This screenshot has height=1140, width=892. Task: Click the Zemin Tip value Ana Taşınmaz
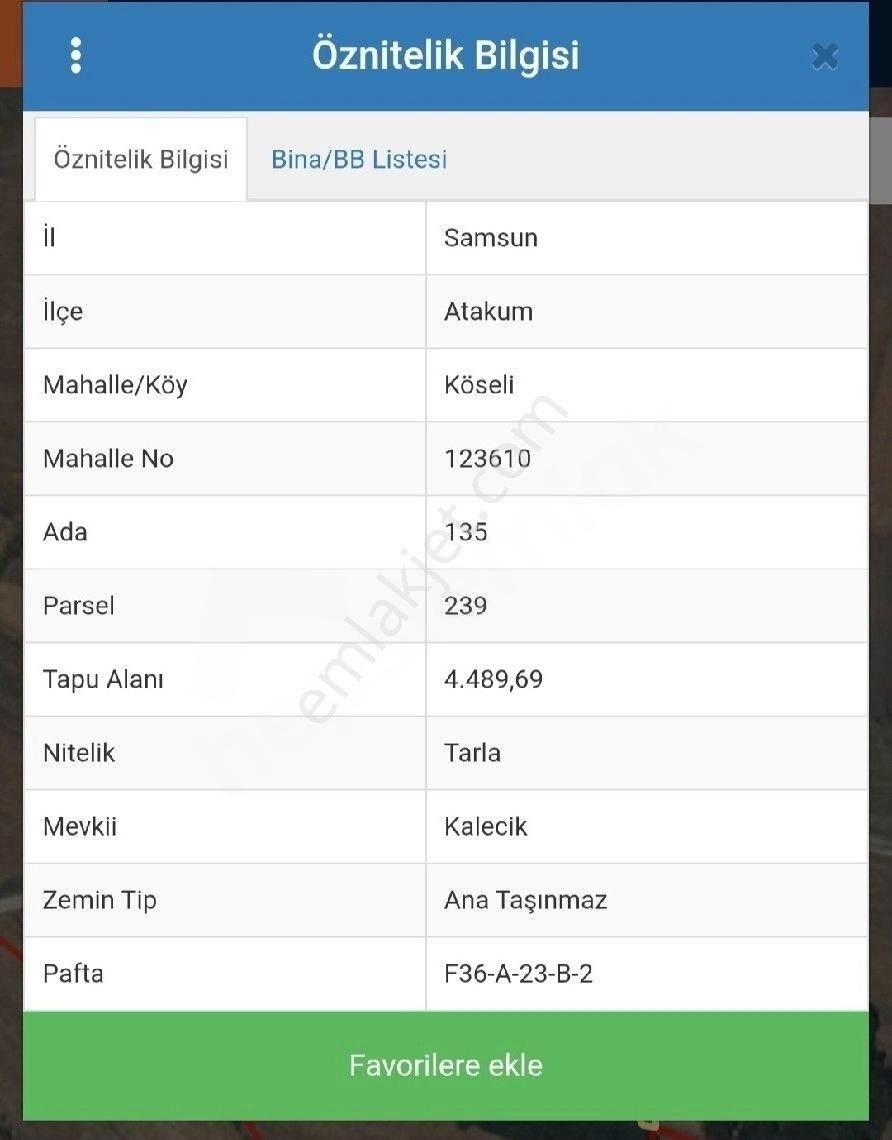[525, 900]
